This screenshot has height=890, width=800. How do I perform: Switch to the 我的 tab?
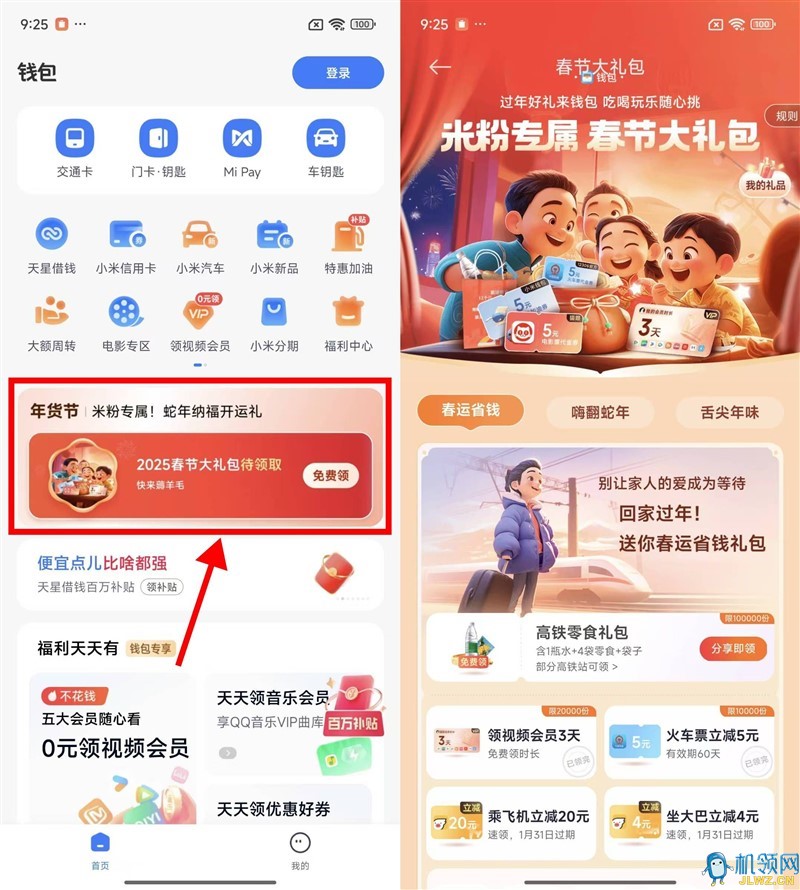(x=300, y=850)
